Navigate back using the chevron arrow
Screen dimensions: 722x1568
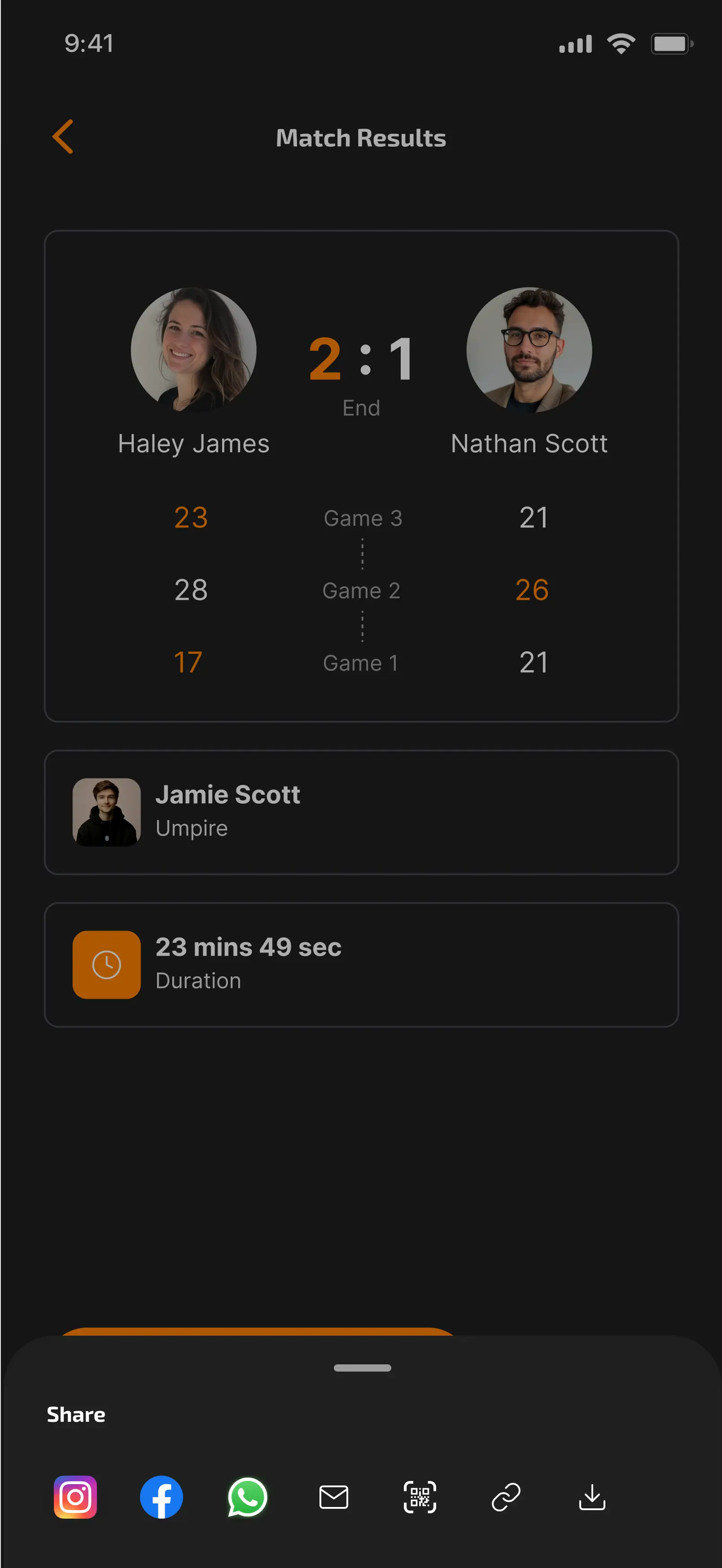pos(63,138)
